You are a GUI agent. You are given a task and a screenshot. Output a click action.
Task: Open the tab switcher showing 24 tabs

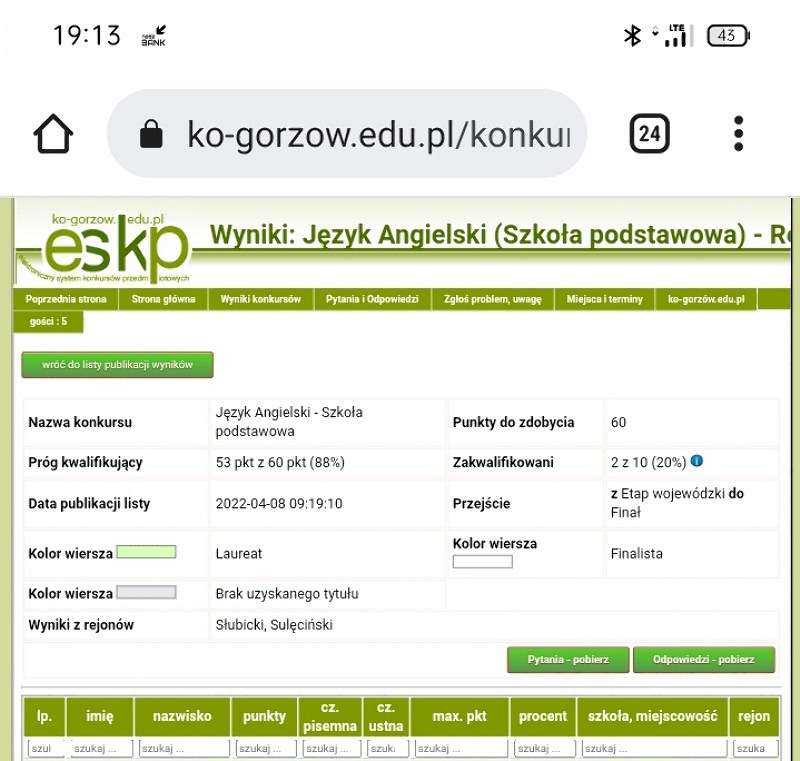[649, 134]
